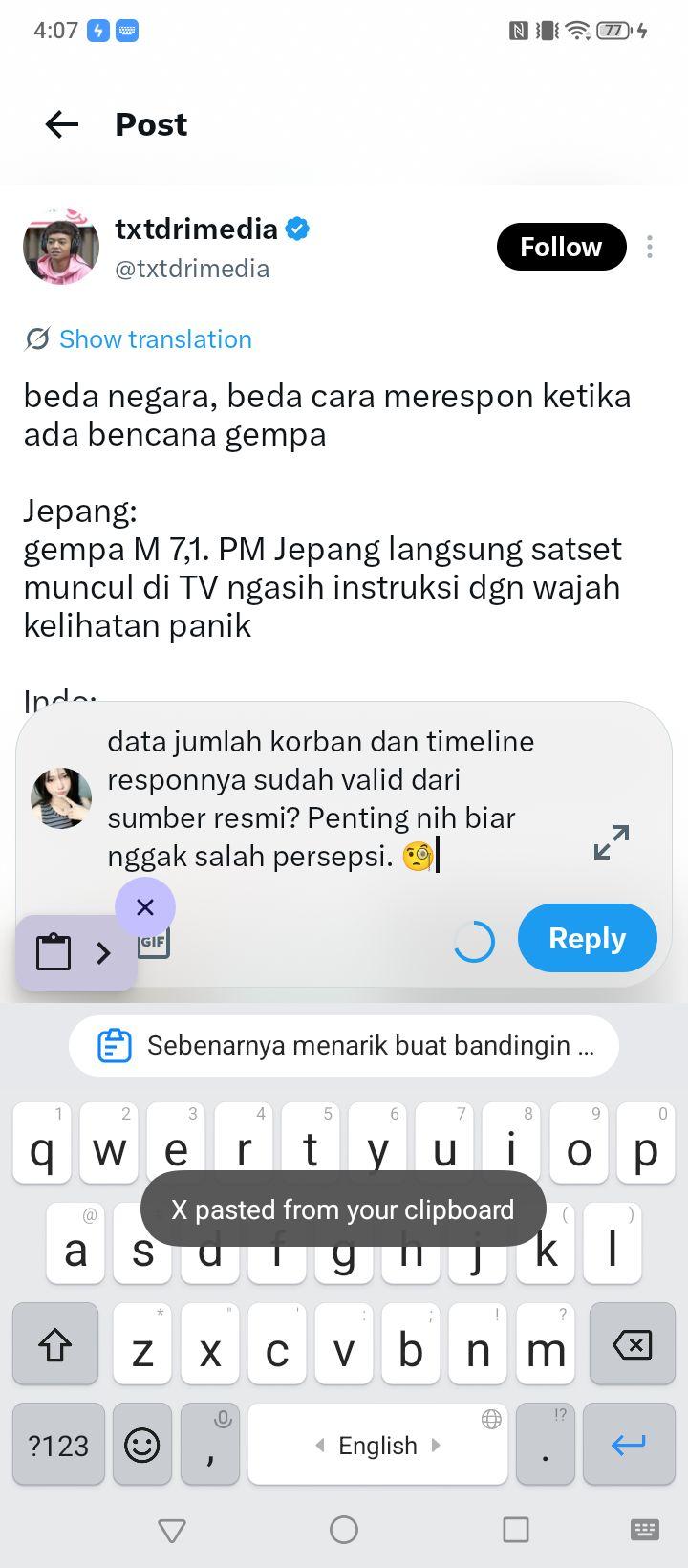
Task: Dismiss the clipboard popup with the X
Action: (145, 907)
